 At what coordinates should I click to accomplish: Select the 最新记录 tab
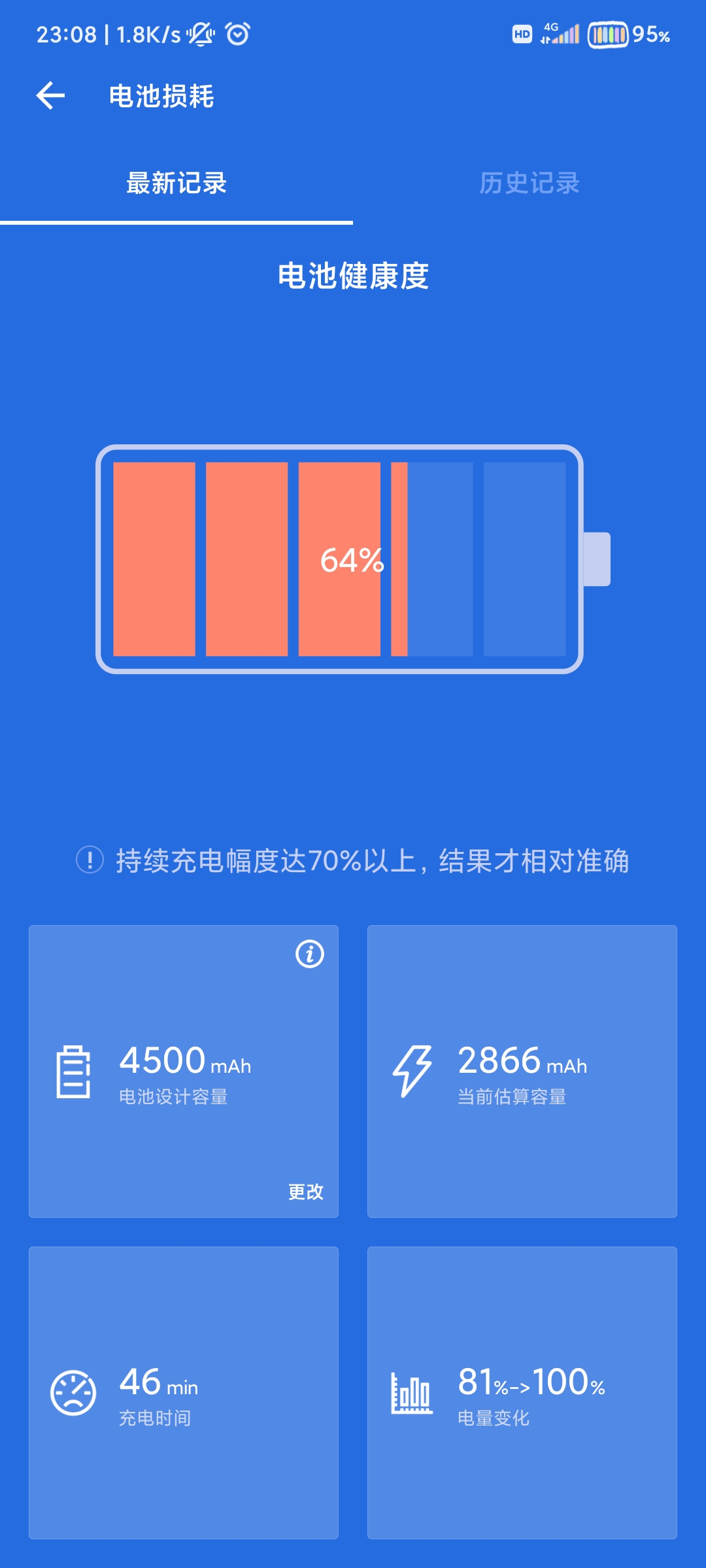tap(176, 183)
